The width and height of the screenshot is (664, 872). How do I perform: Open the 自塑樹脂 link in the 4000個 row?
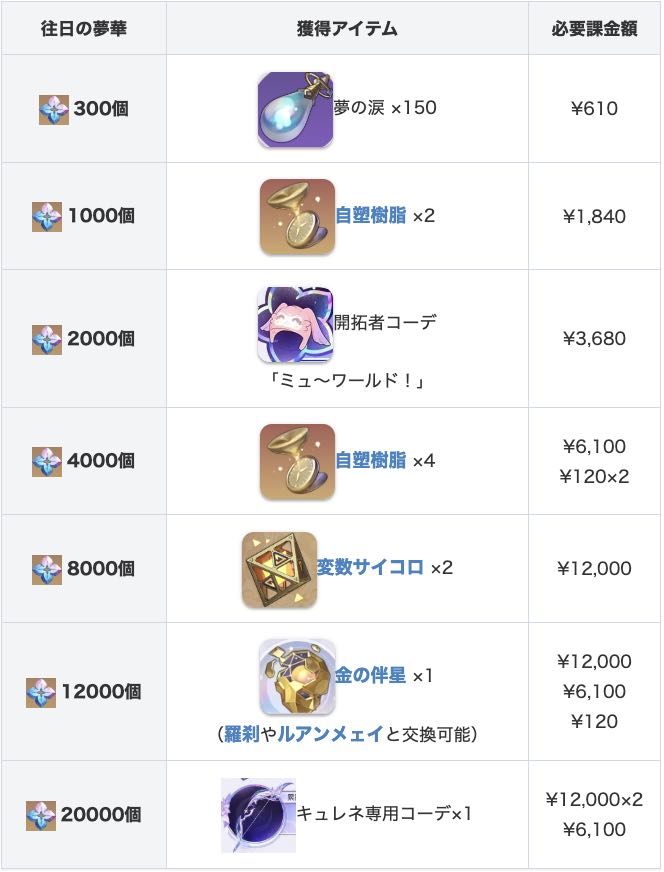[x=370, y=461]
